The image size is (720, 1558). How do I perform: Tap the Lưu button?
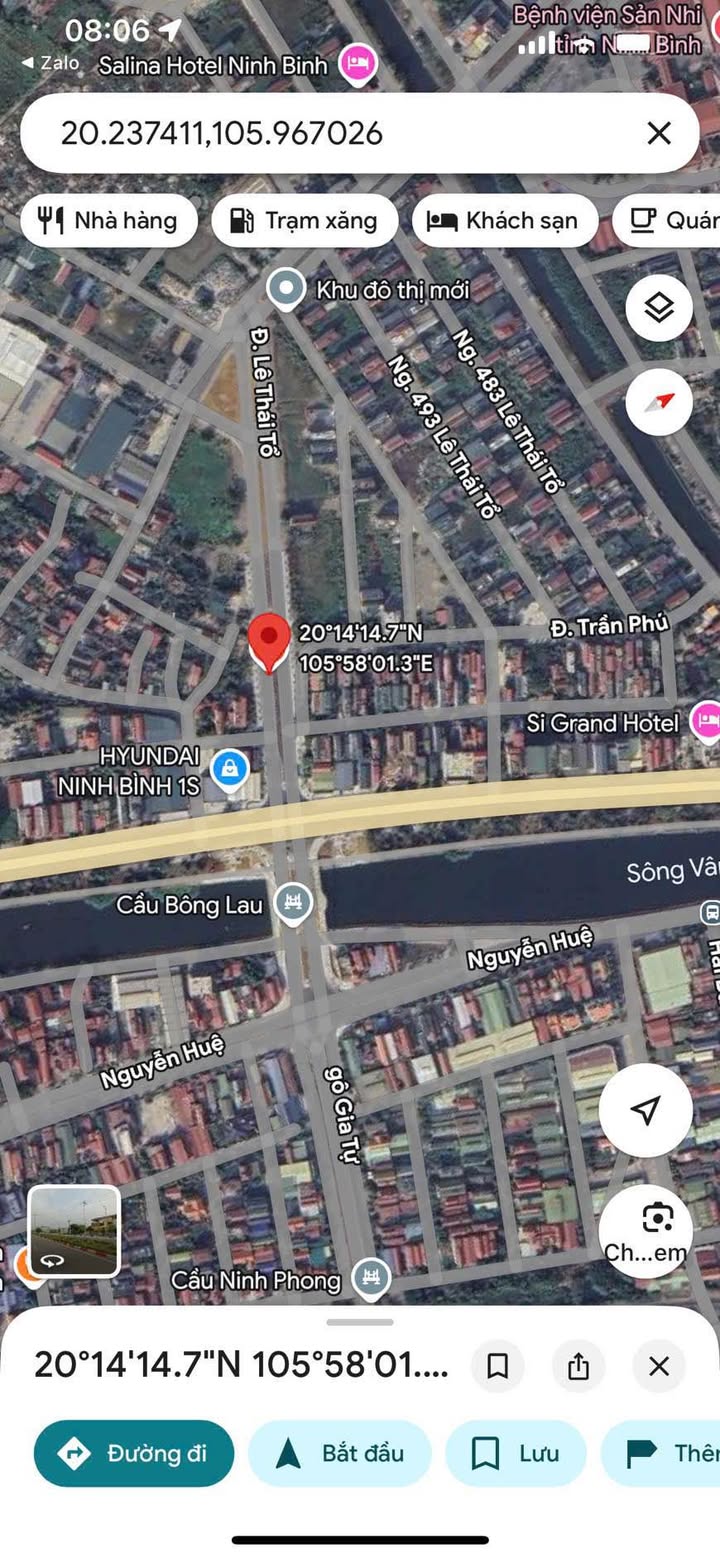pos(516,1453)
